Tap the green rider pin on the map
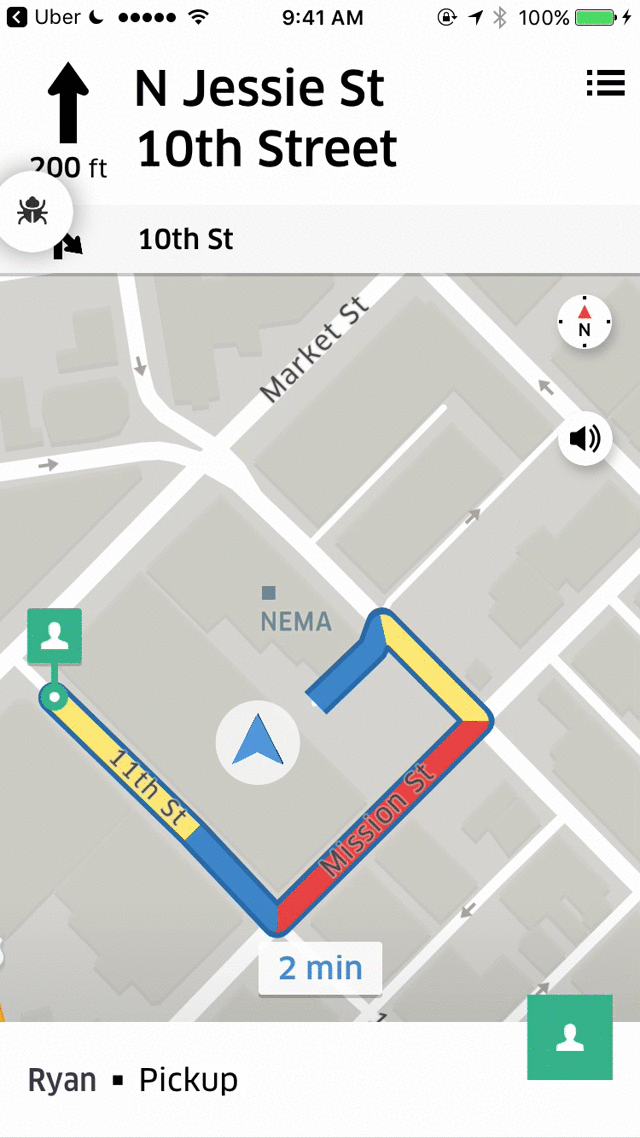This screenshot has width=640, height=1138. (54, 636)
